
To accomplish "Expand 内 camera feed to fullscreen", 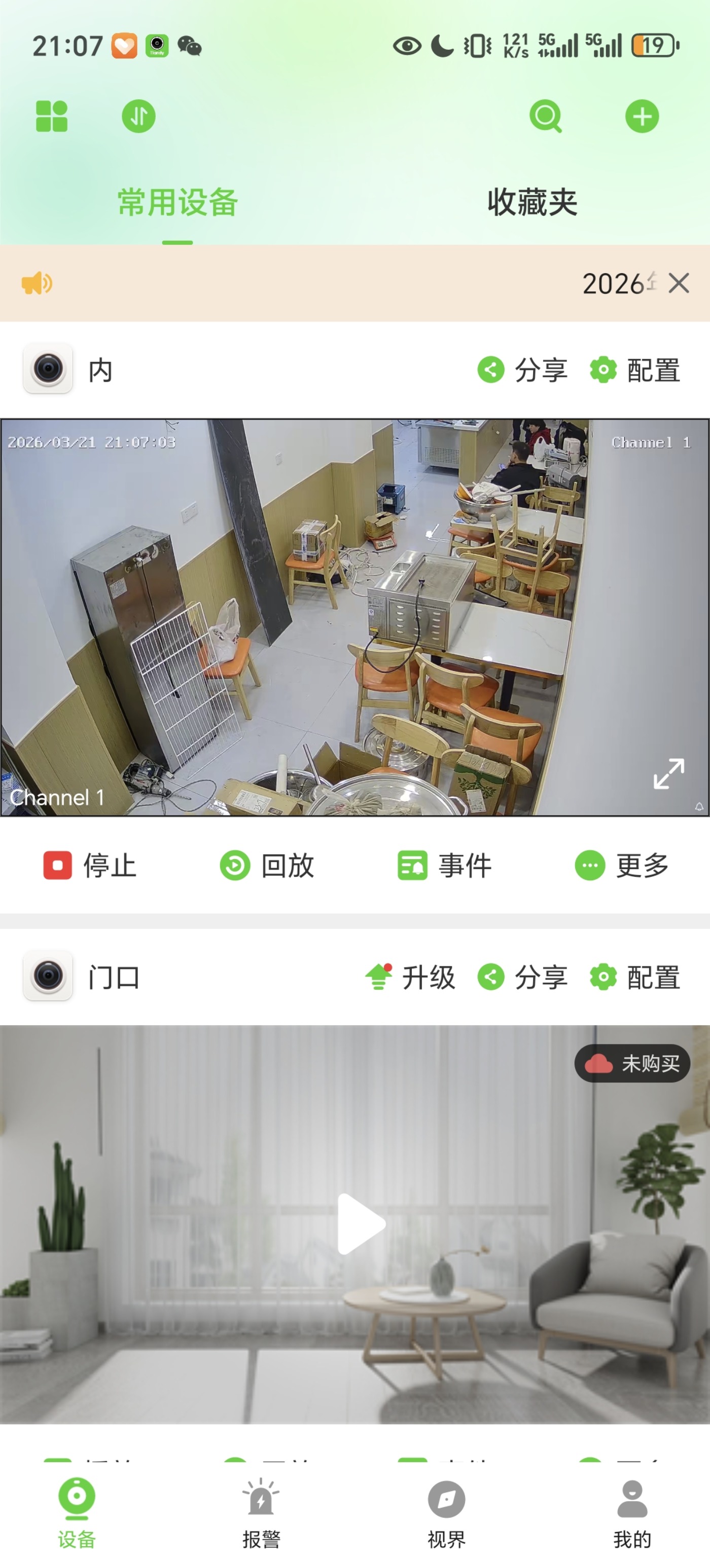I will coord(668,774).
